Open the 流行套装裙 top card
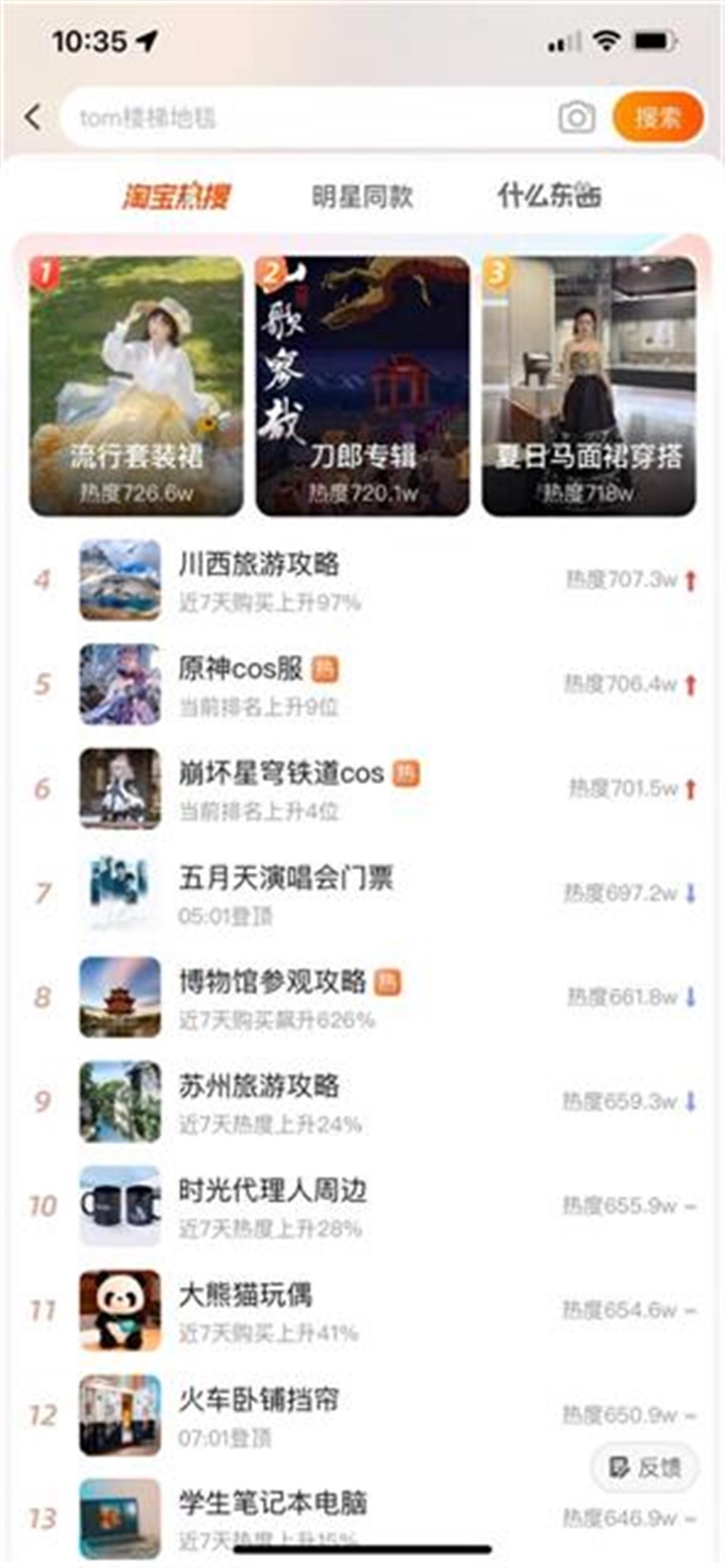The image size is (725, 1568). [137, 386]
